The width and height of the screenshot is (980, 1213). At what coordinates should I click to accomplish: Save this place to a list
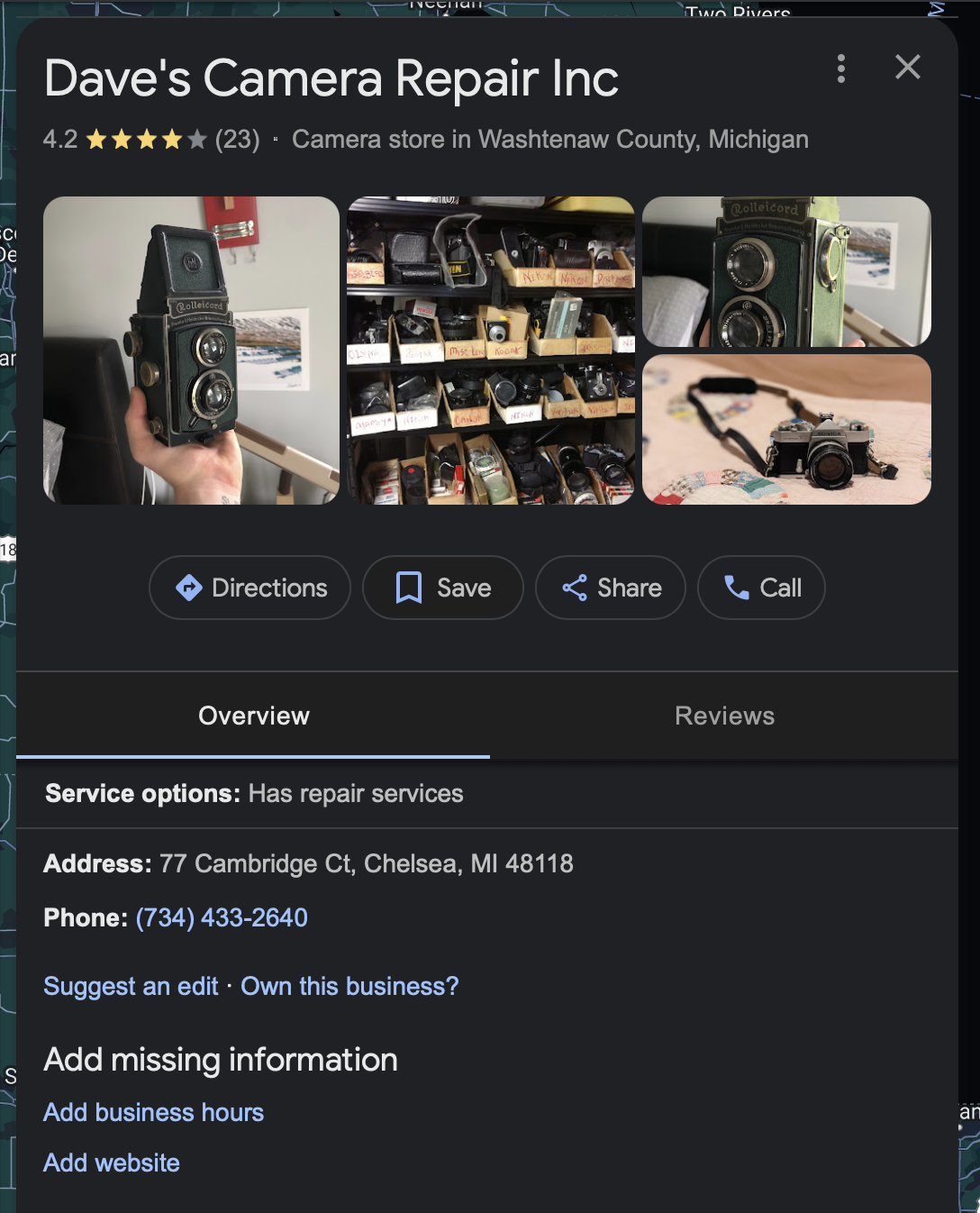coord(443,588)
